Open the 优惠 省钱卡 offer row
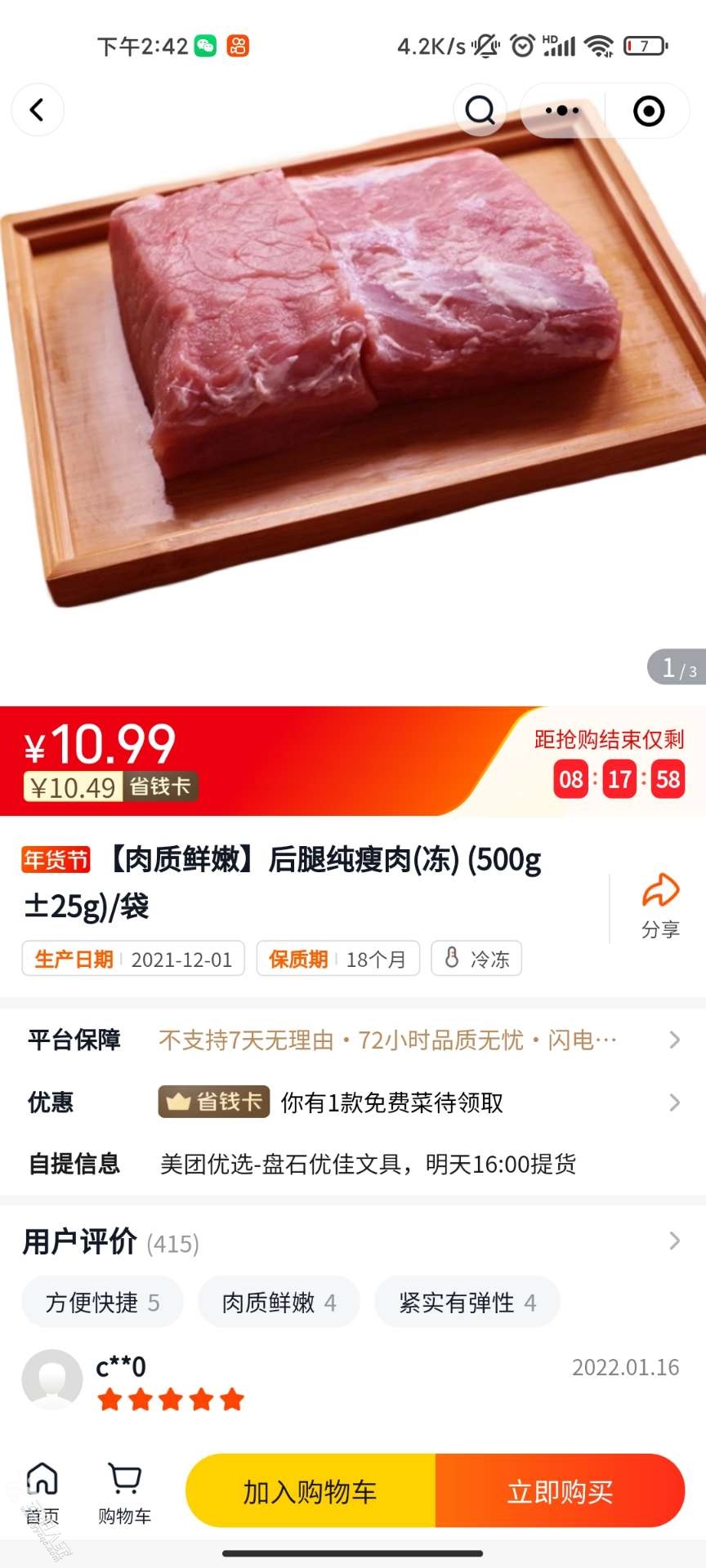706x1568 pixels. pyautogui.click(x=353, y=1102)
